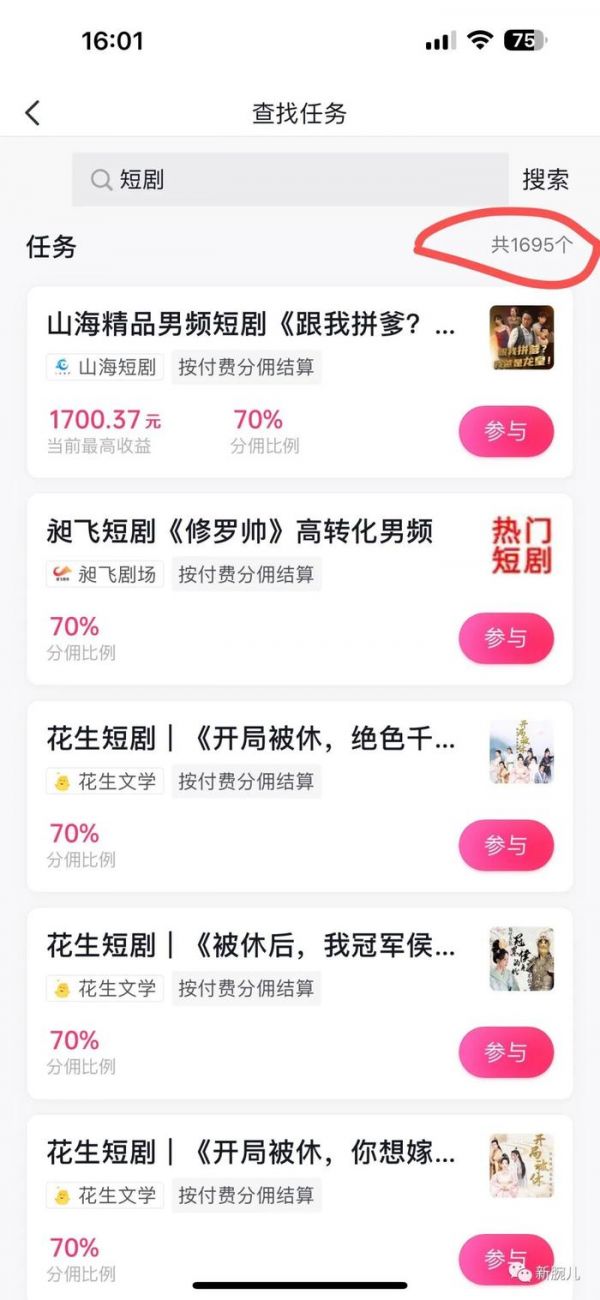The height and width of the screenshot is (1300, 600).
Task: Open the 山海精品男频短剧 task card
Action: (x=250, y=325)
